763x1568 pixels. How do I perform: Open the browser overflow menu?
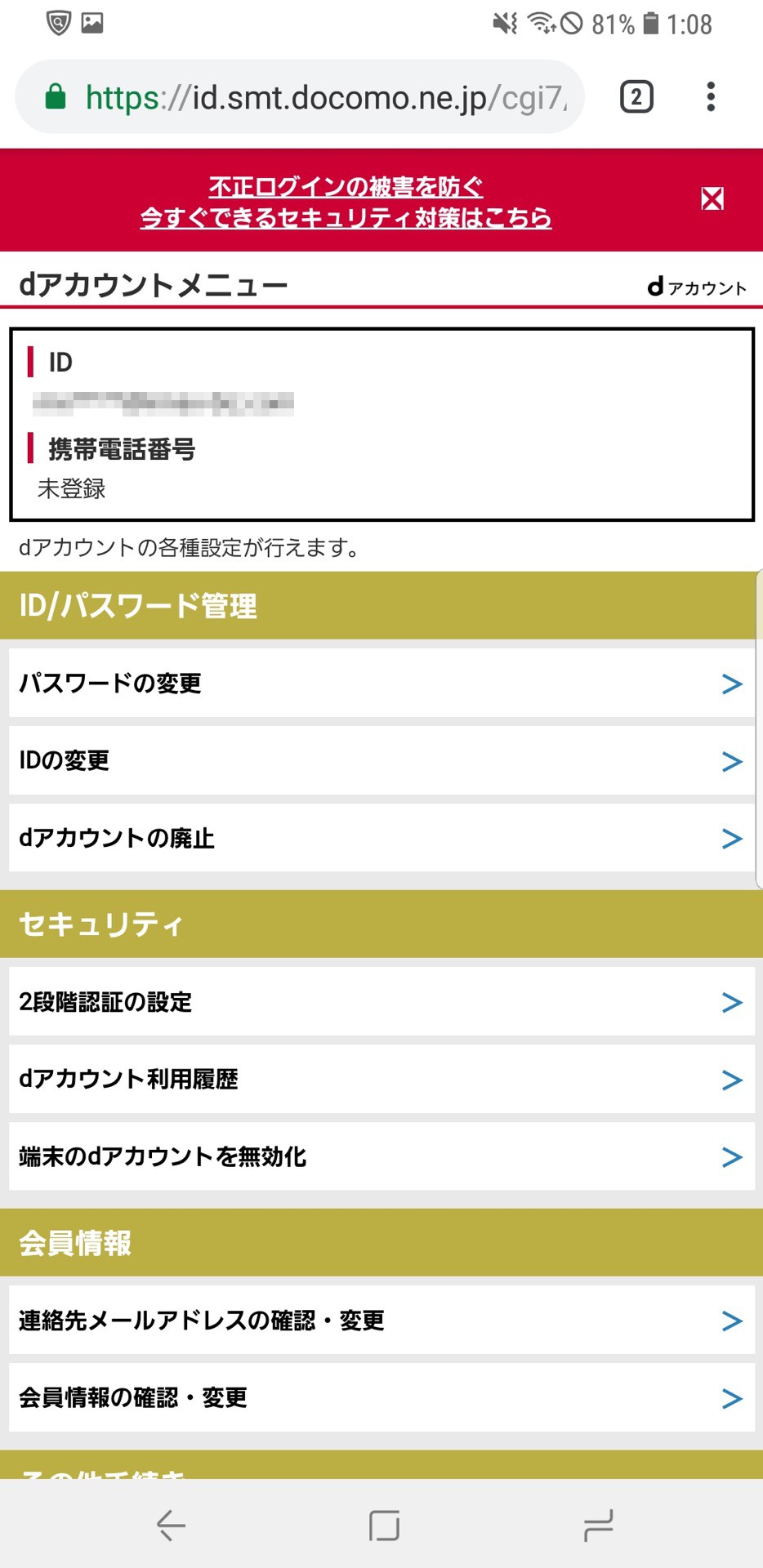[711, 97]
